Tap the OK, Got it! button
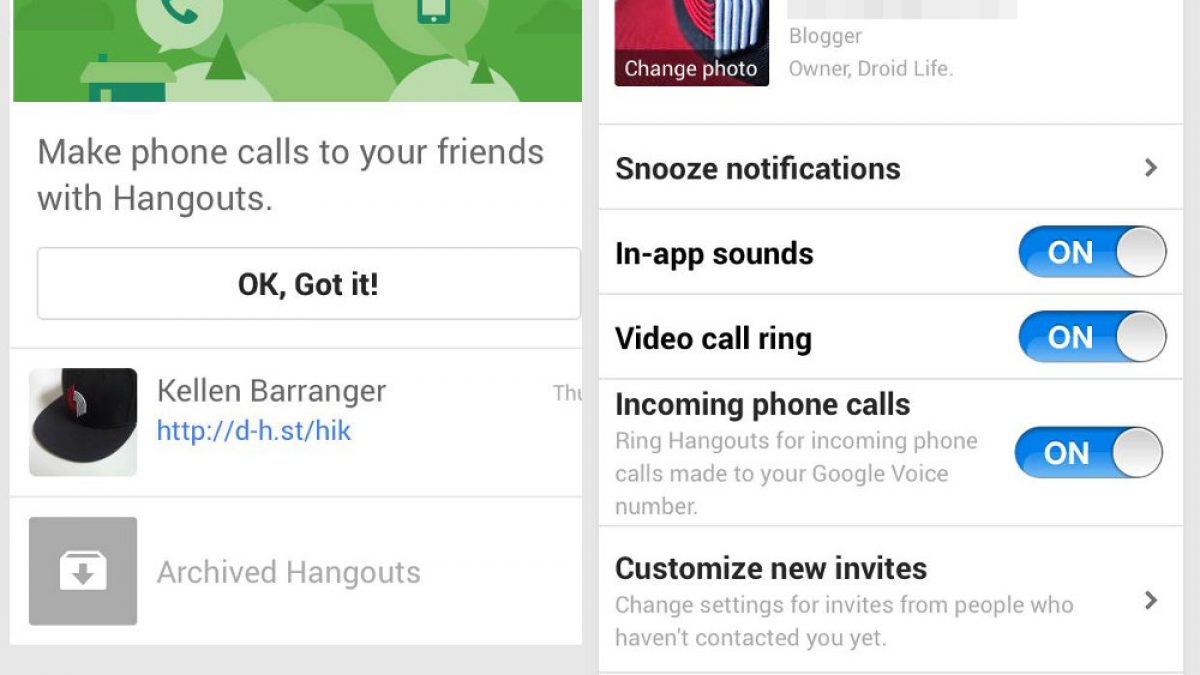The height and width of the screenshot is (675, 1200). point(308,285)
